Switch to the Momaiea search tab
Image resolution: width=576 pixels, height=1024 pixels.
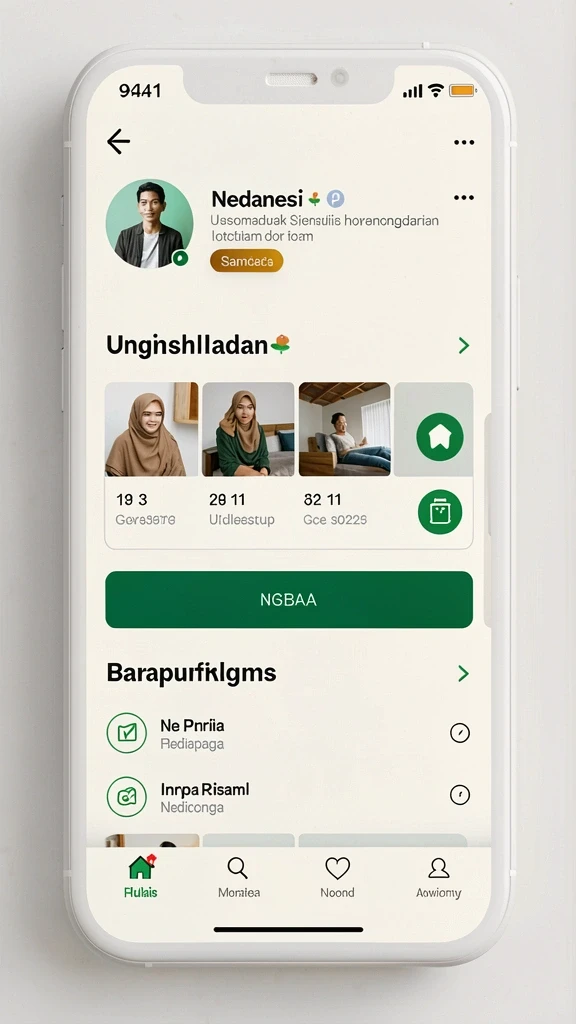(x=238, y=877)
